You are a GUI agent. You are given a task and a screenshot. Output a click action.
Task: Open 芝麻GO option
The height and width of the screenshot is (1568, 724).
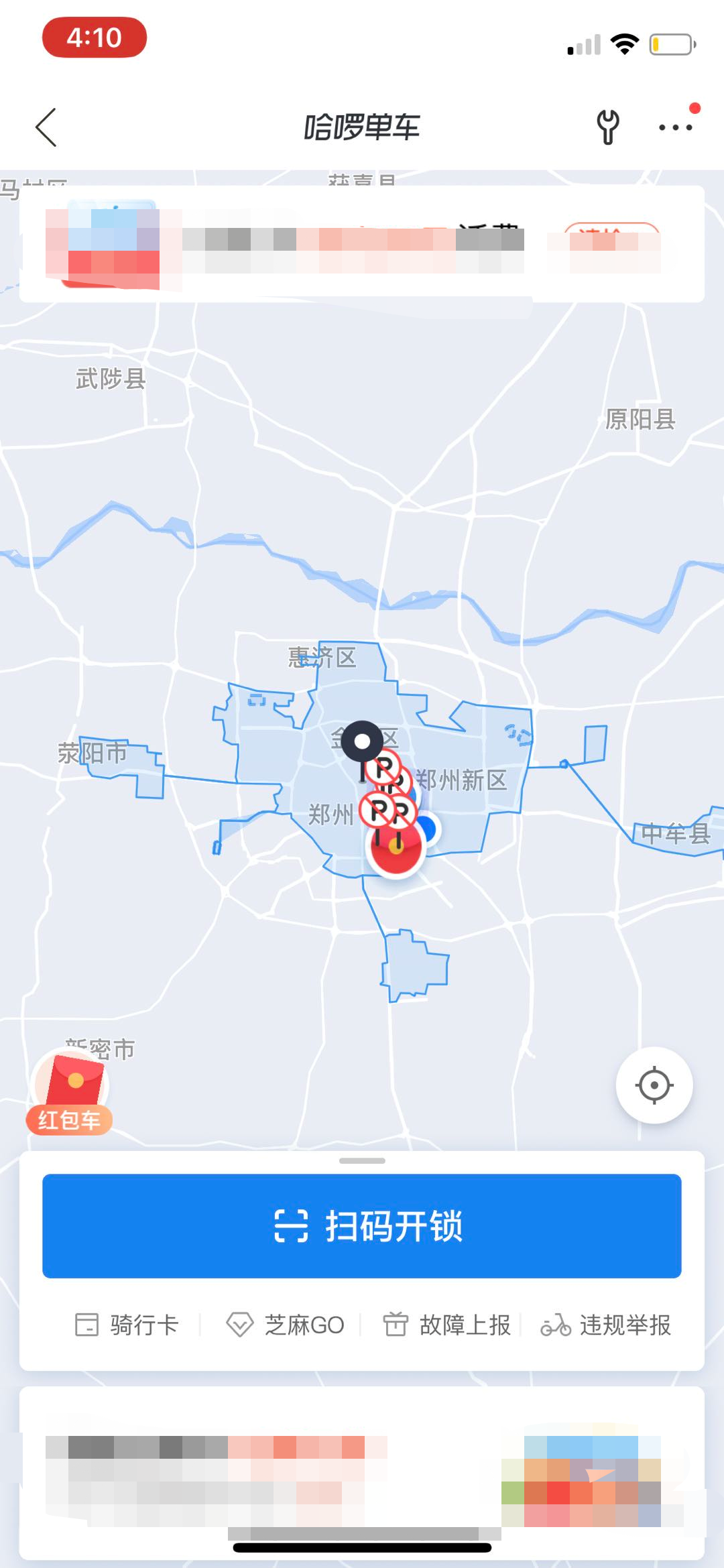point(286,1325)
